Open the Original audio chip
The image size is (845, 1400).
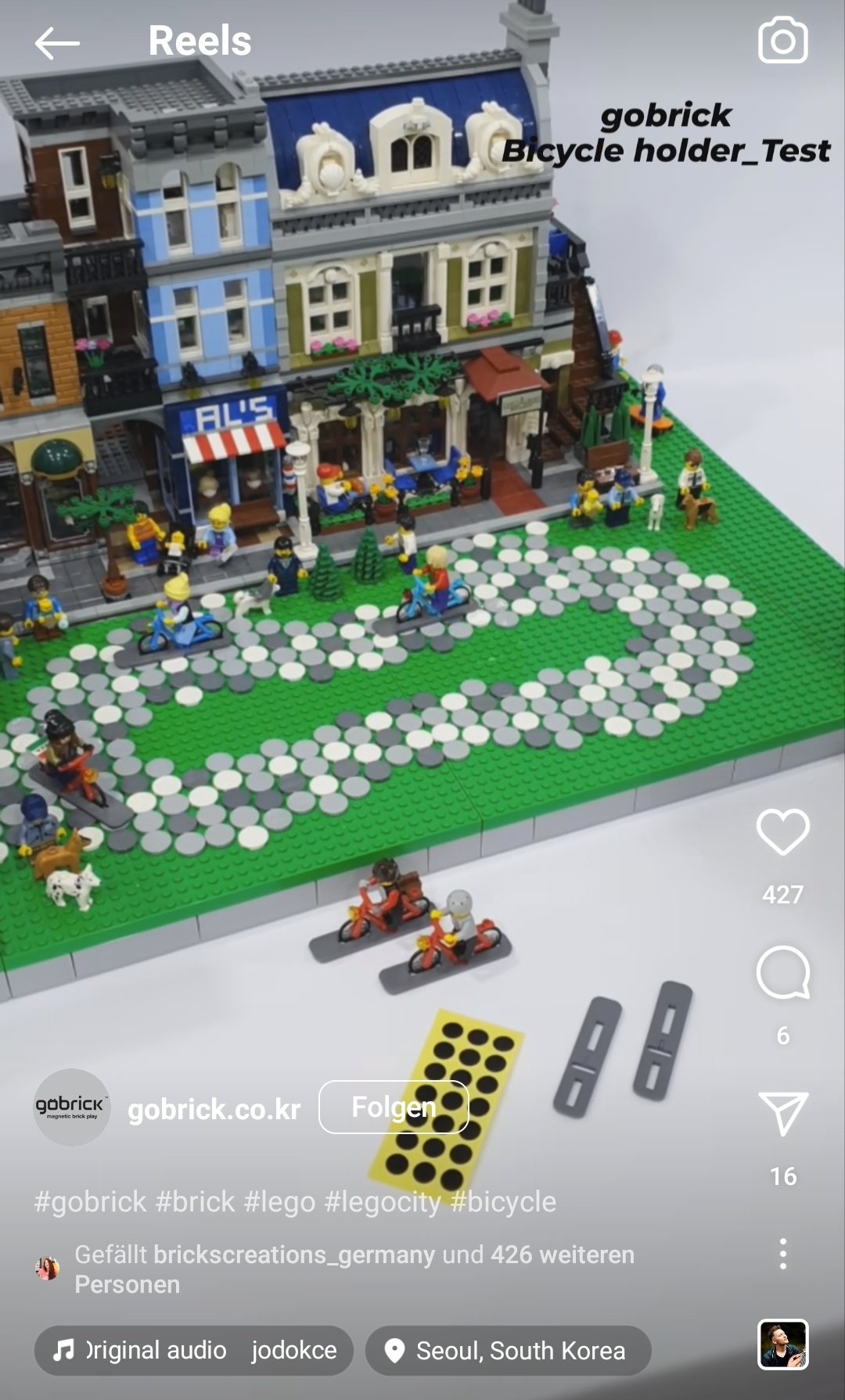(x=194, y=1350)
